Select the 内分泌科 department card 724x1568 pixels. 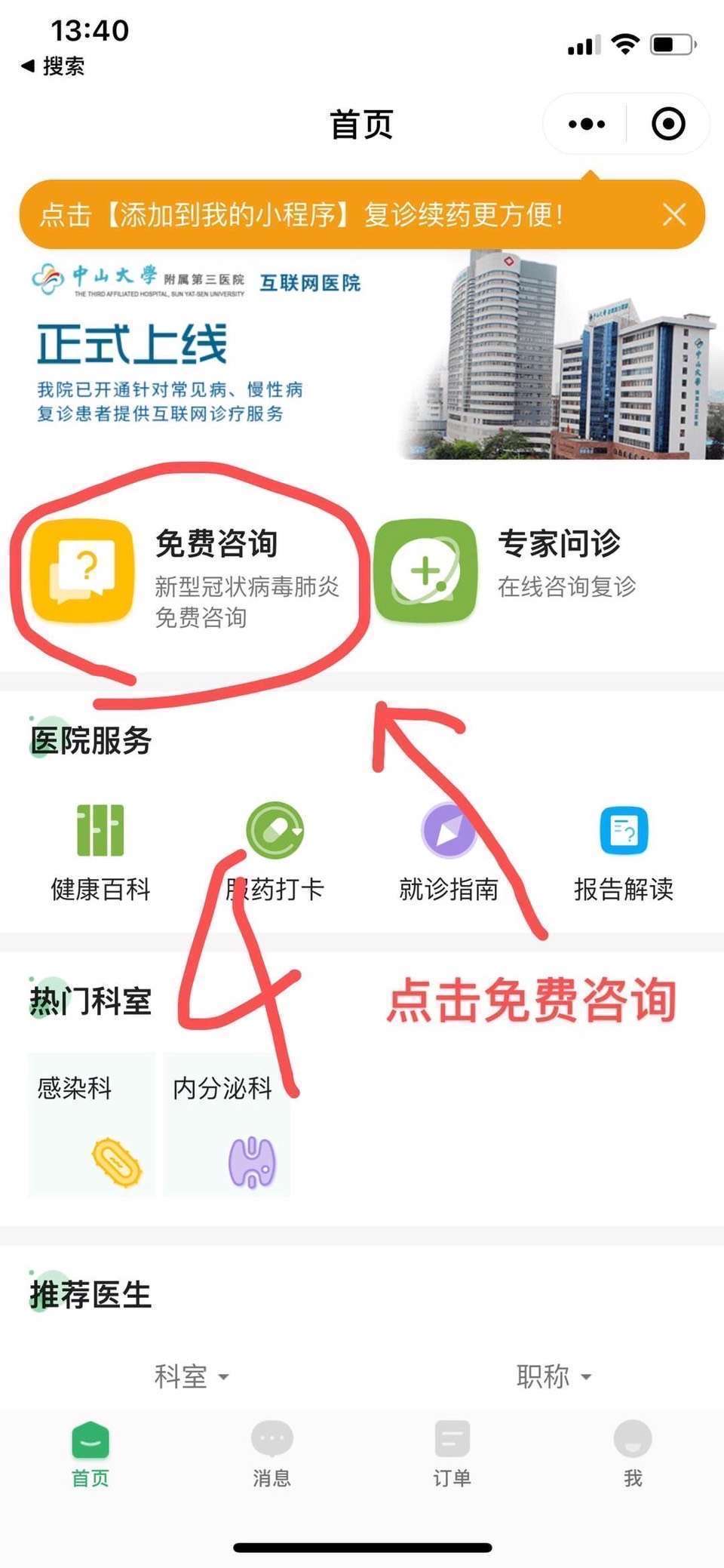226,1124
